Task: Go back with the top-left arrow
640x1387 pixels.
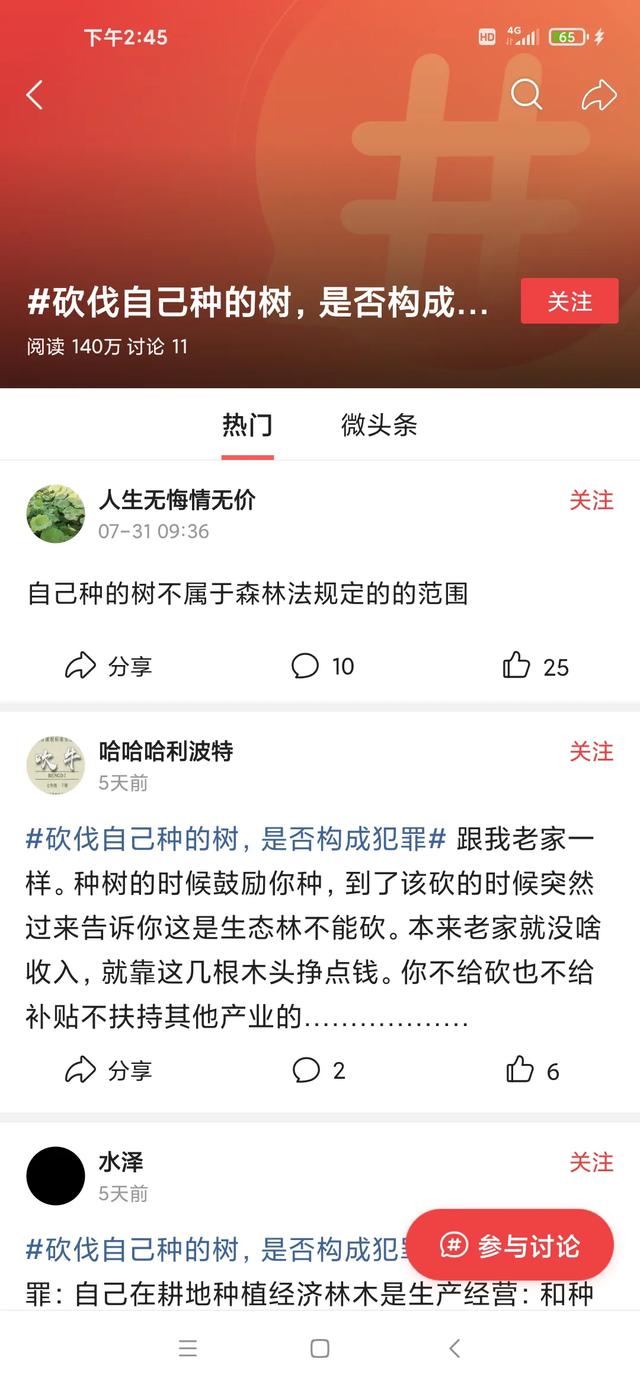Action: coord(35,95)
